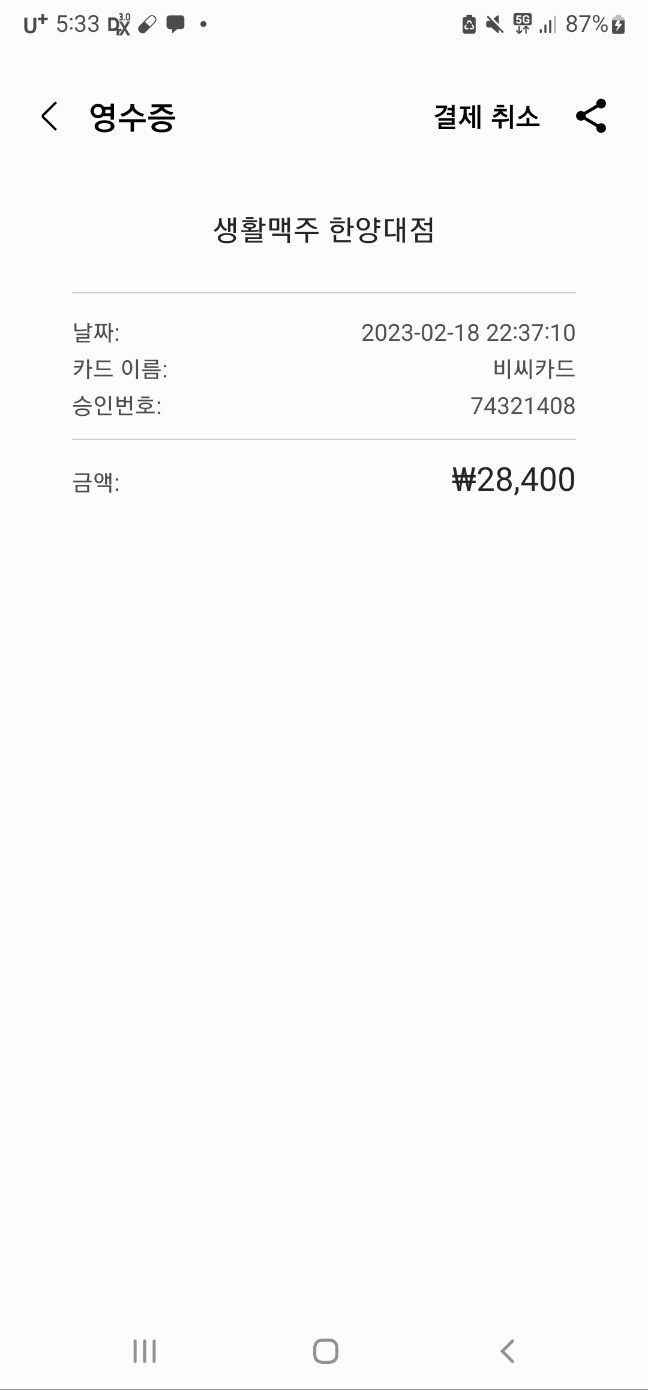Go back from the 영수증 receipt screen
Image resolution: width=648 pixels, height=1390 pixels.
[x=49, y=117]
